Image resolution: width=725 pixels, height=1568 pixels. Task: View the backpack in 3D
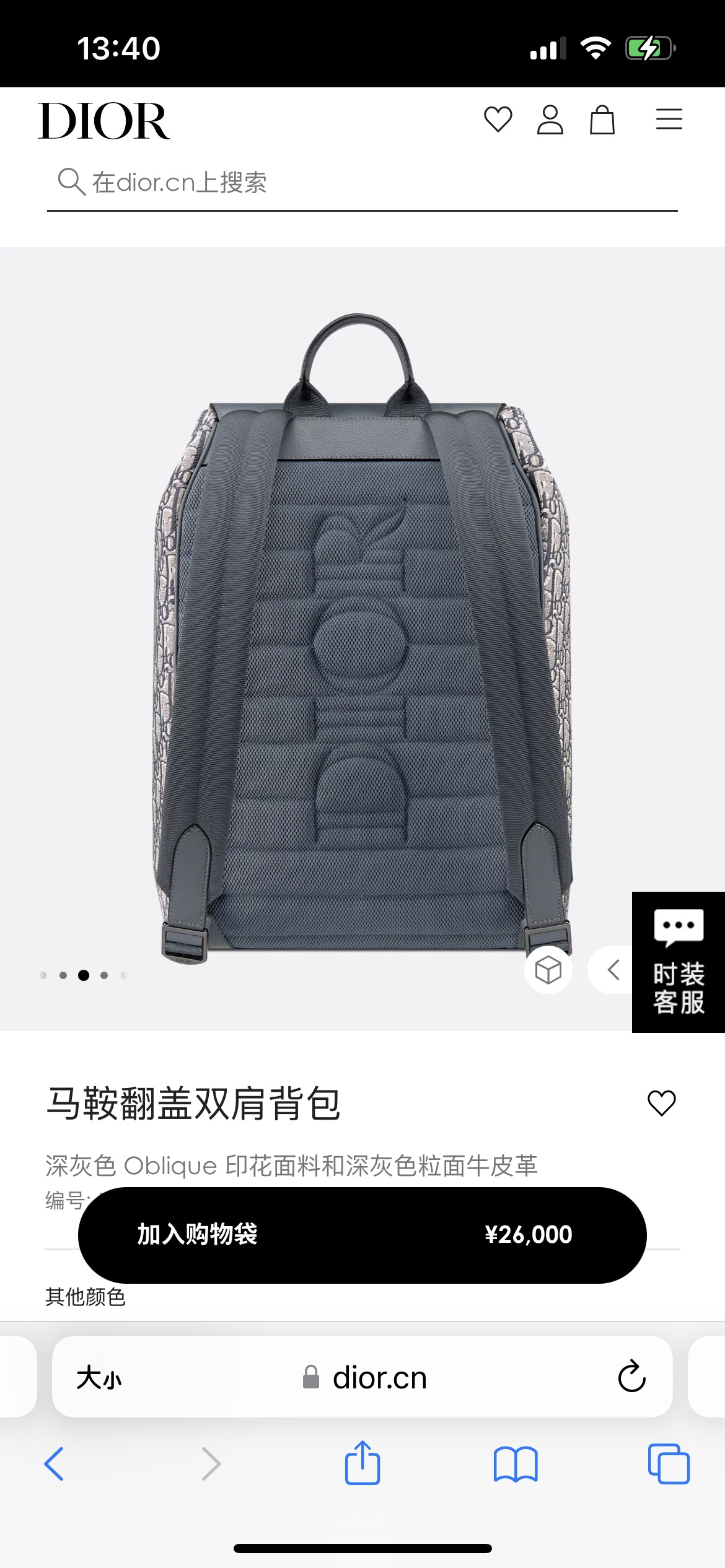[x=548, y=970]
